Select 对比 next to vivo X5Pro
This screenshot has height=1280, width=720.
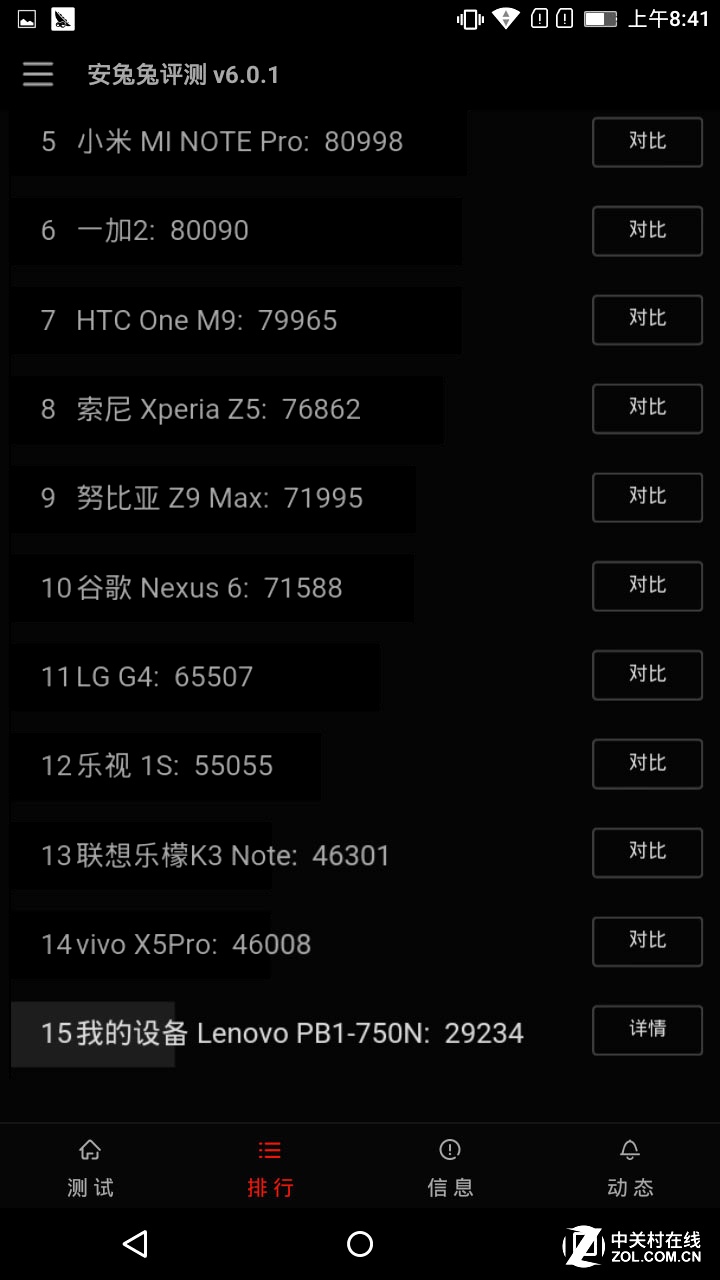point(647,942)
